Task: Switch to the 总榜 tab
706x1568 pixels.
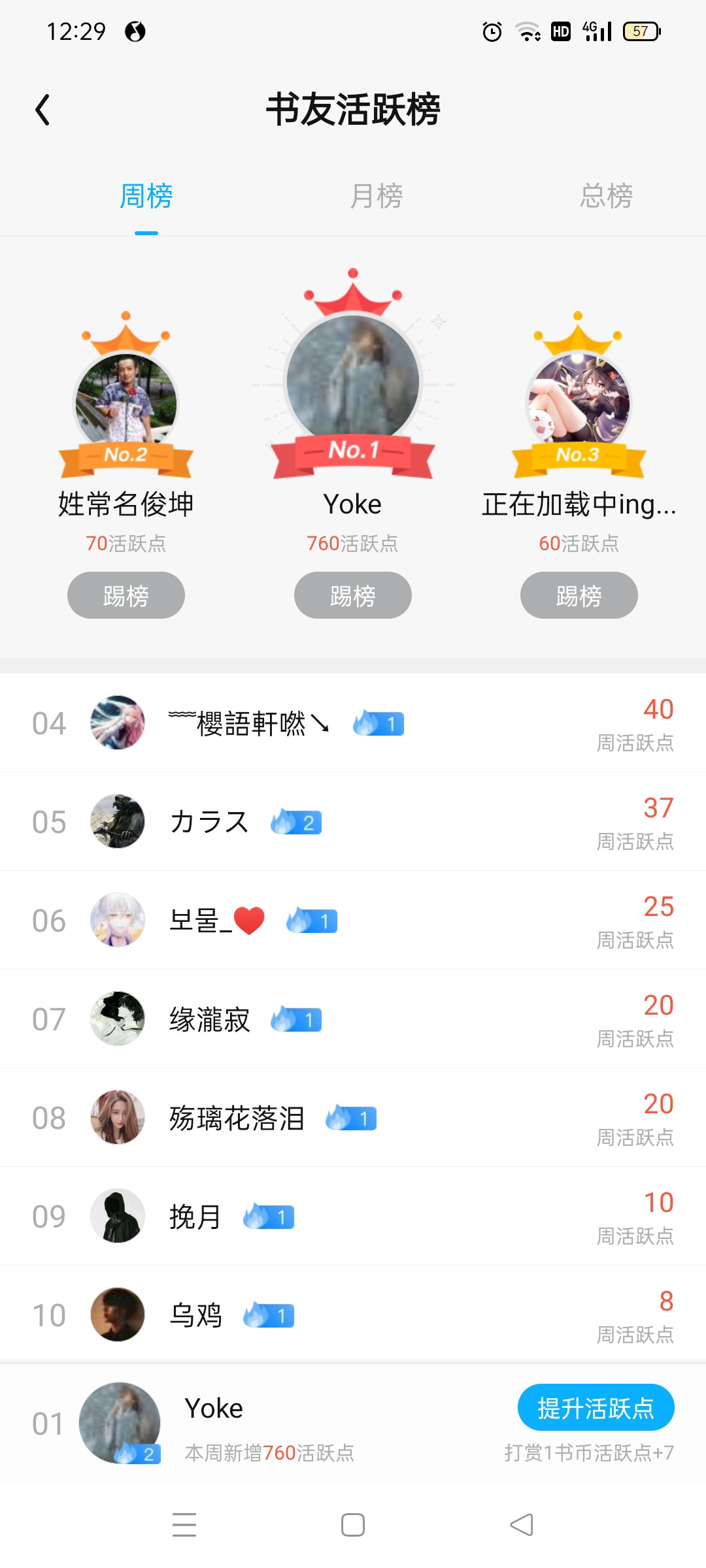Action: (x=606, y=197)
